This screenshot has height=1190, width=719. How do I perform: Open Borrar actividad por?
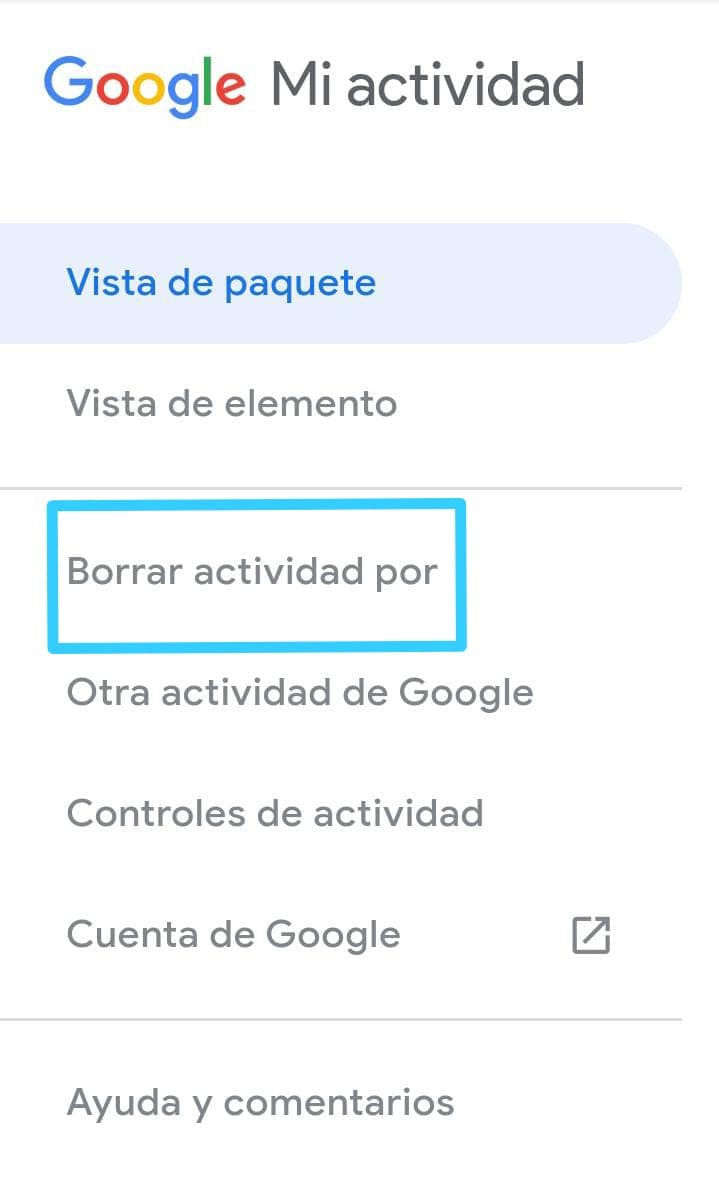coord(252,573)
